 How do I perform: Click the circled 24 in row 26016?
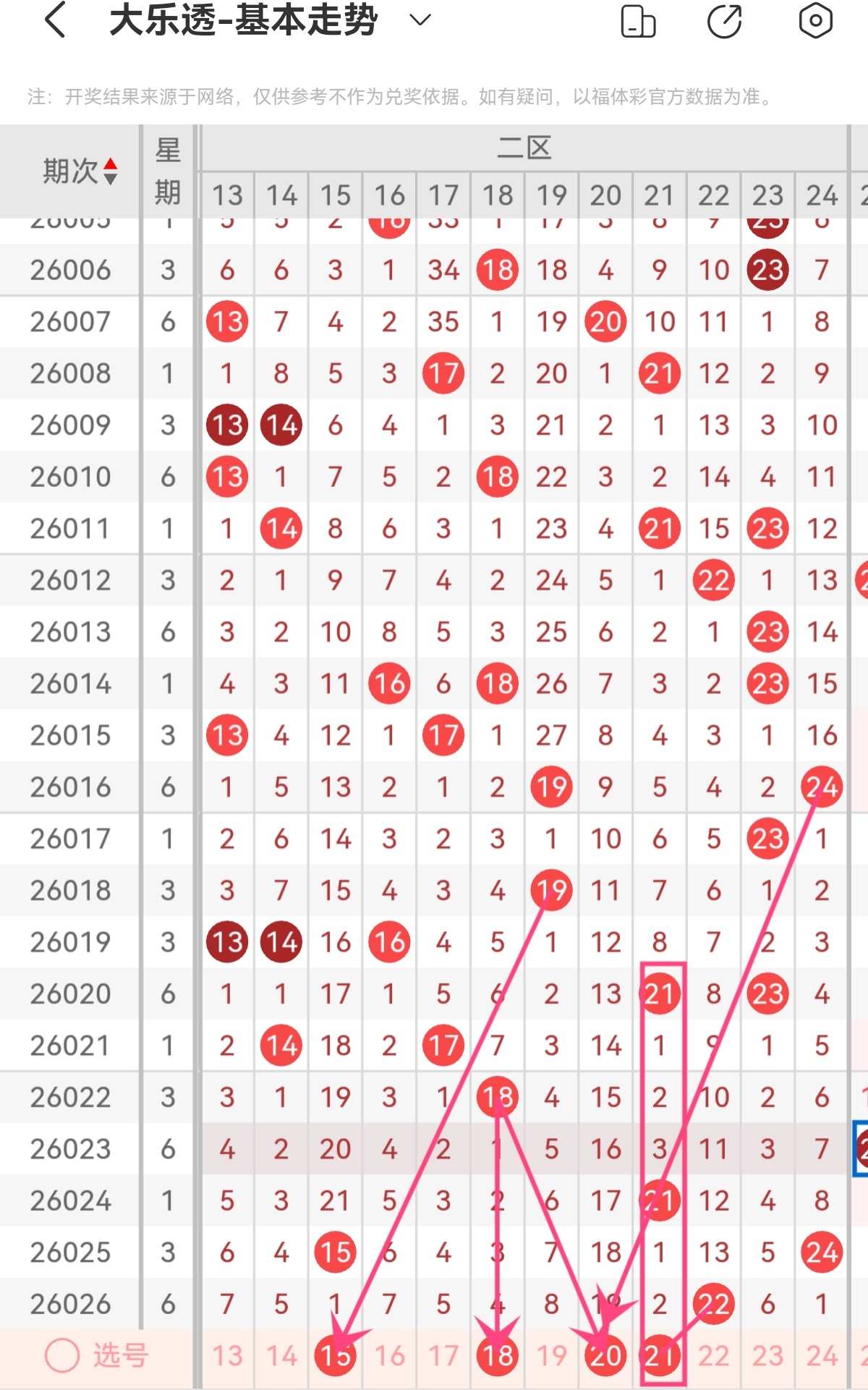pyautogui.click(x=822, y=786)
